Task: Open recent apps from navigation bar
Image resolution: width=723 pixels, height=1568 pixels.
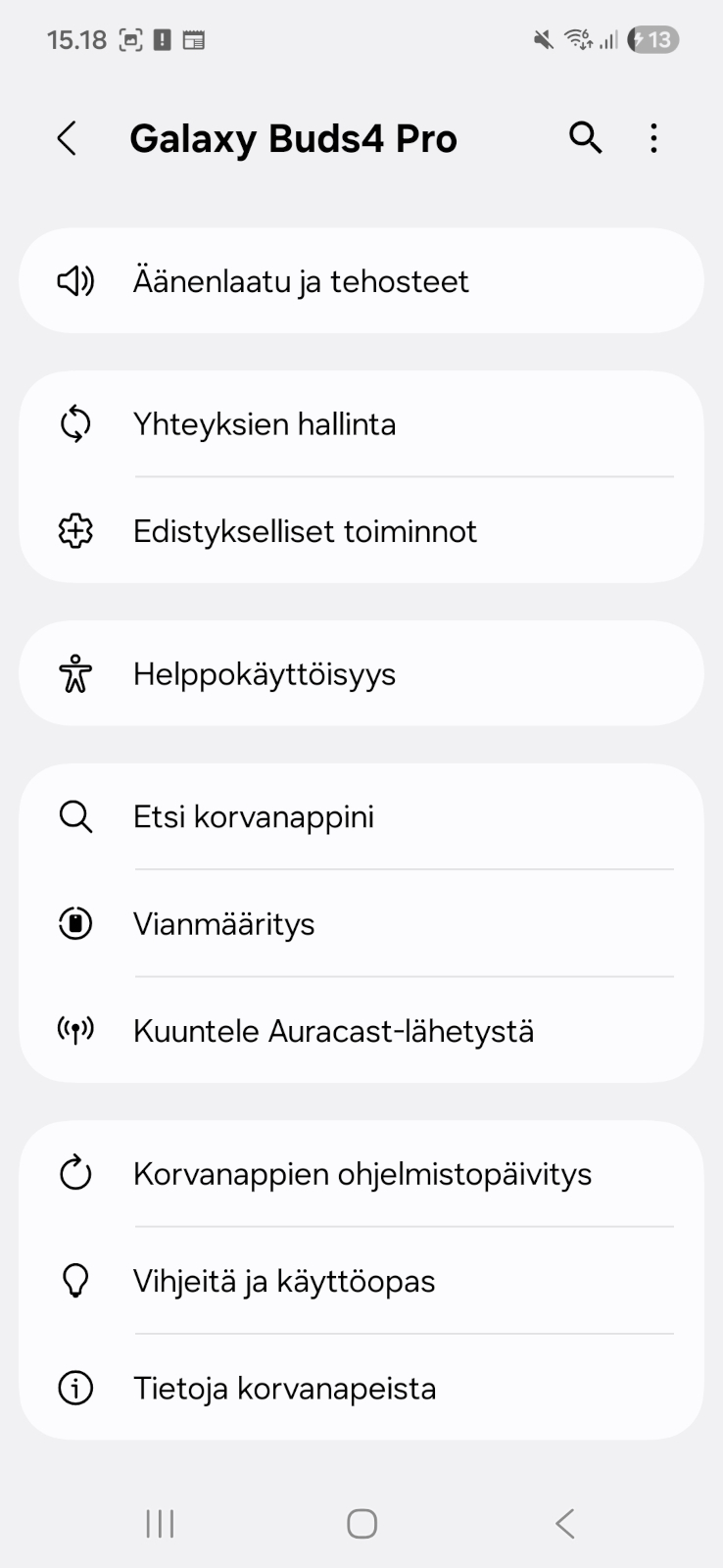Action: tap(160, 1524)
